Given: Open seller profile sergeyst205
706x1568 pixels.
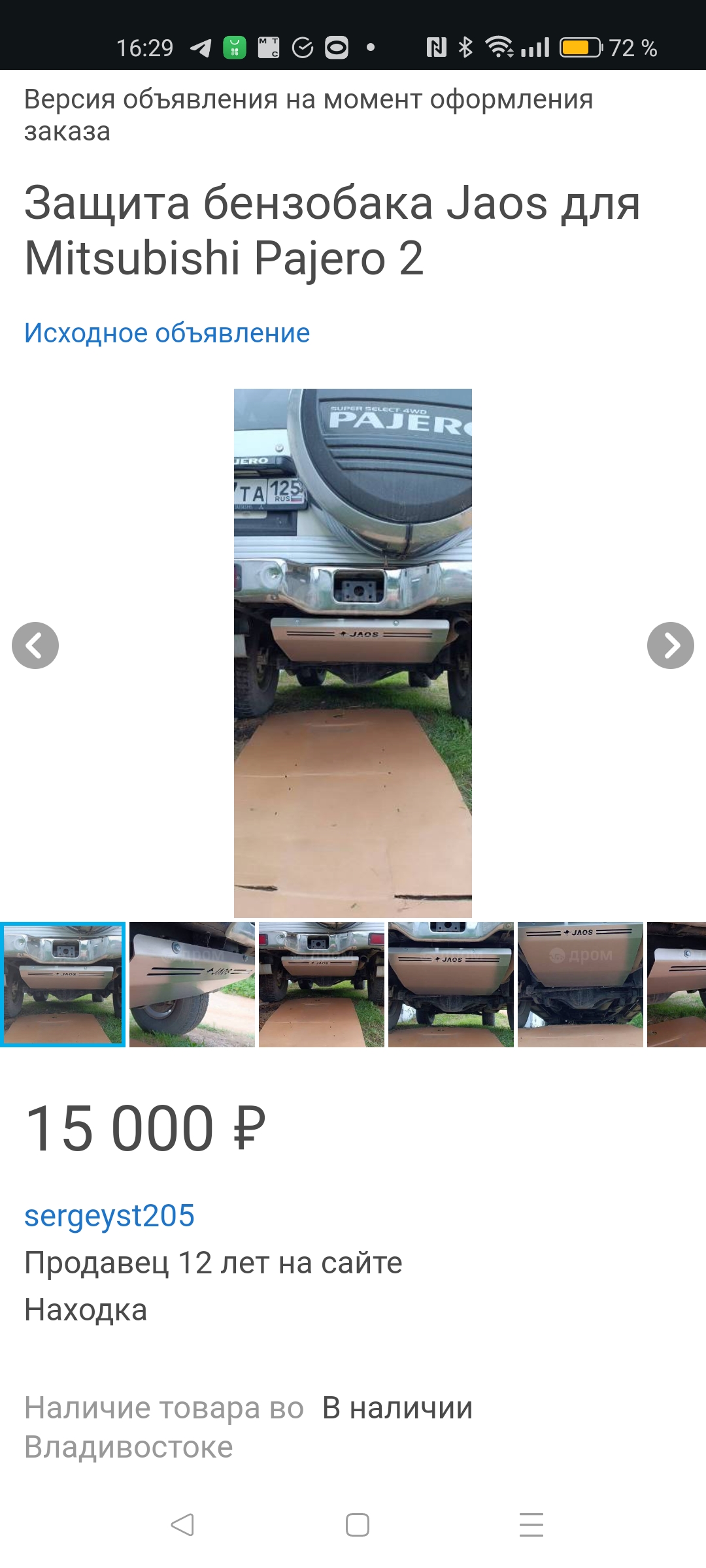Looking at the screenshot, I should (x=110, y=1216).
